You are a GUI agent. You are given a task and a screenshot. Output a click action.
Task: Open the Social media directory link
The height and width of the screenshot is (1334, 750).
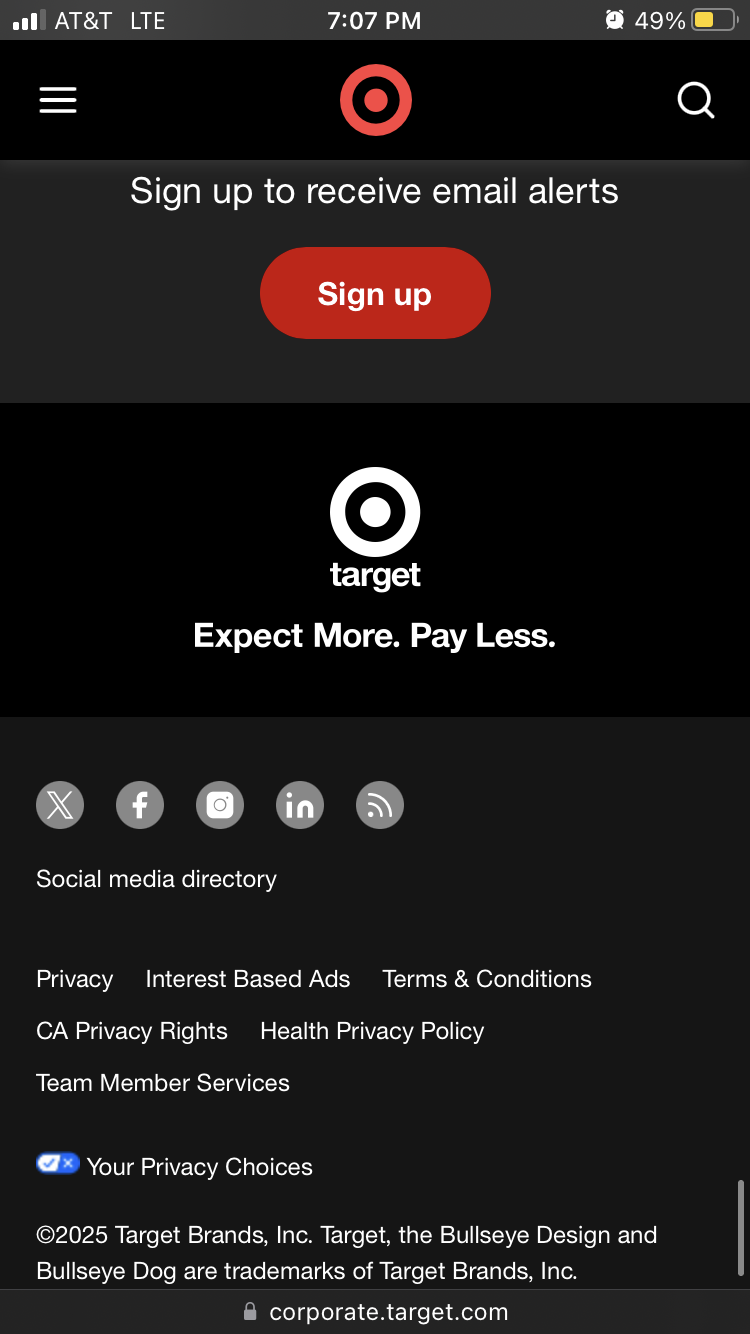156,879
